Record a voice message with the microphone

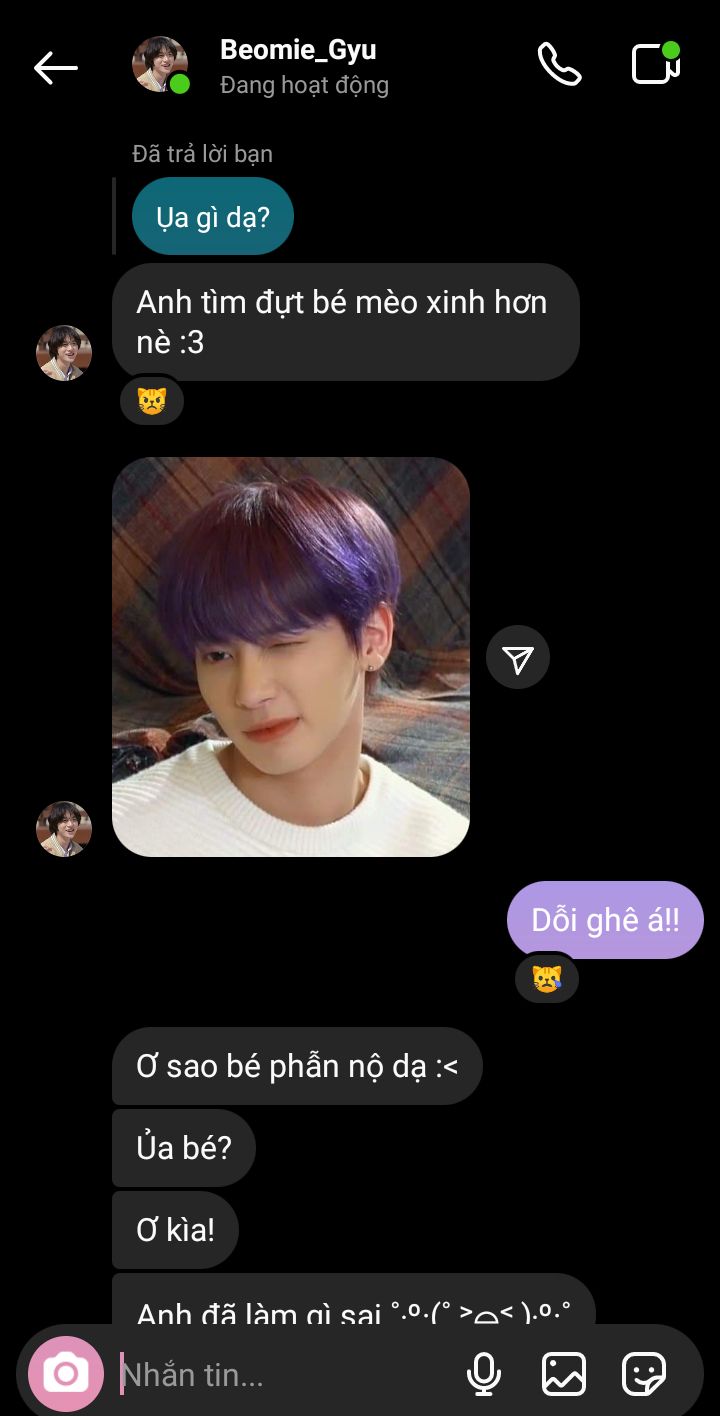pos(484,1374)
